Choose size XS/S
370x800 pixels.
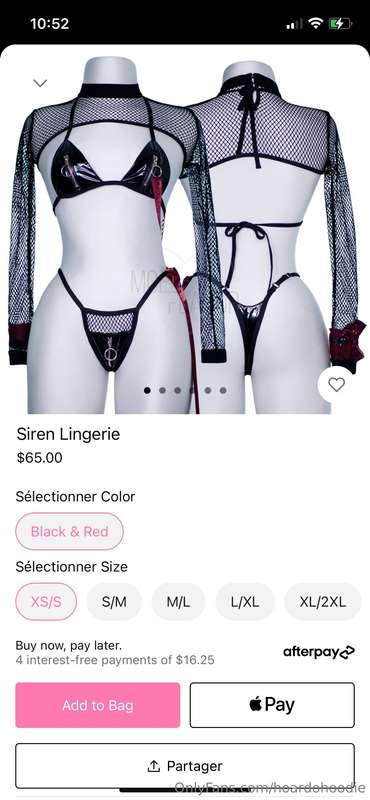pos(46,602)
